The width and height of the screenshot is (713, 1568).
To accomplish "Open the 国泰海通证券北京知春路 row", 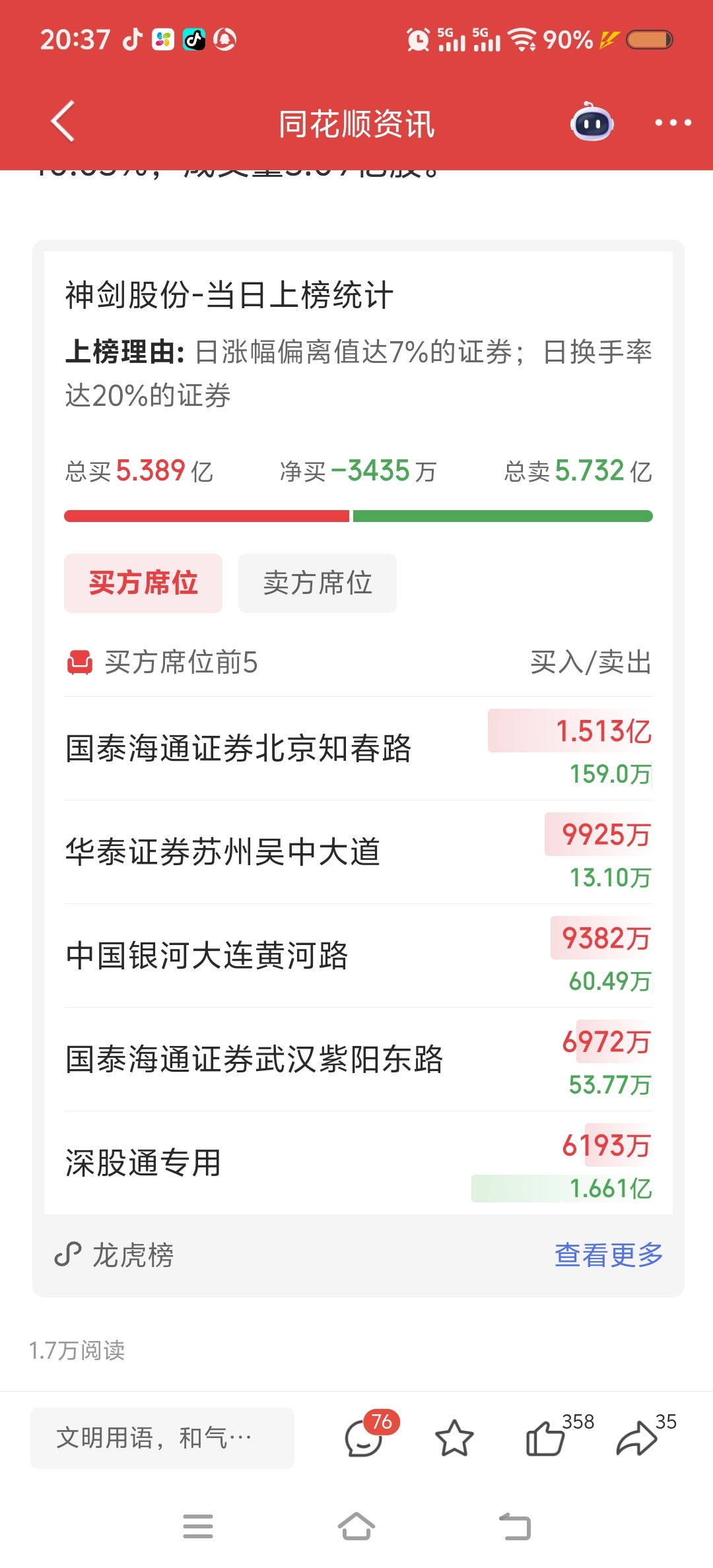I will click(238, 749).
